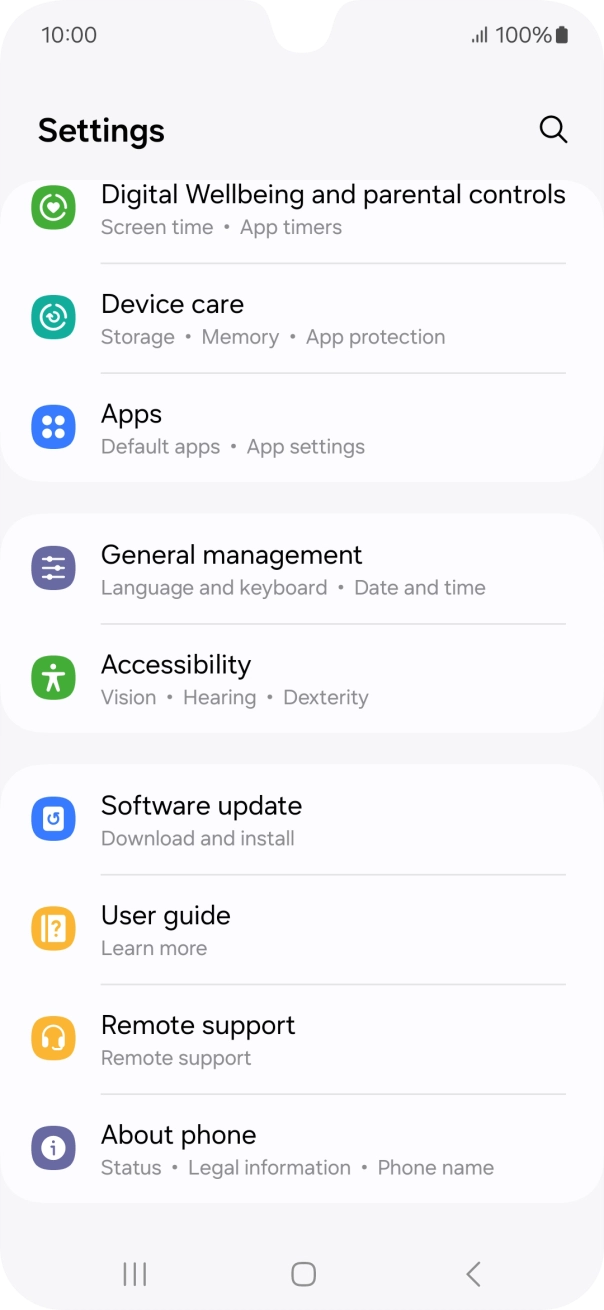Open the Settings search icon
The height and width of the screenshot is (1310, 604).
553,130
